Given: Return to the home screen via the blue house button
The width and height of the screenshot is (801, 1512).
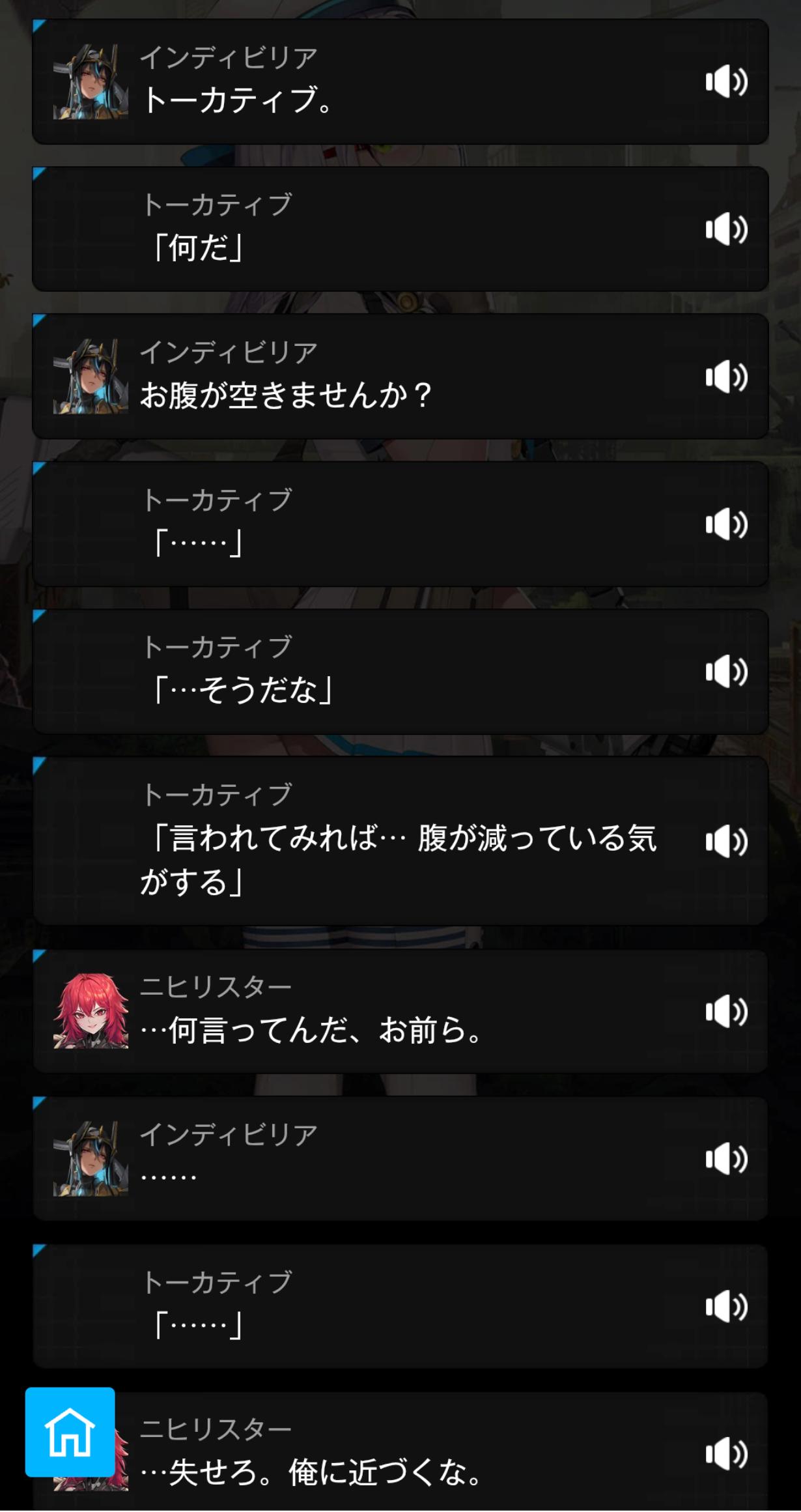Looking at the screenshot, I should point(70,1432).
